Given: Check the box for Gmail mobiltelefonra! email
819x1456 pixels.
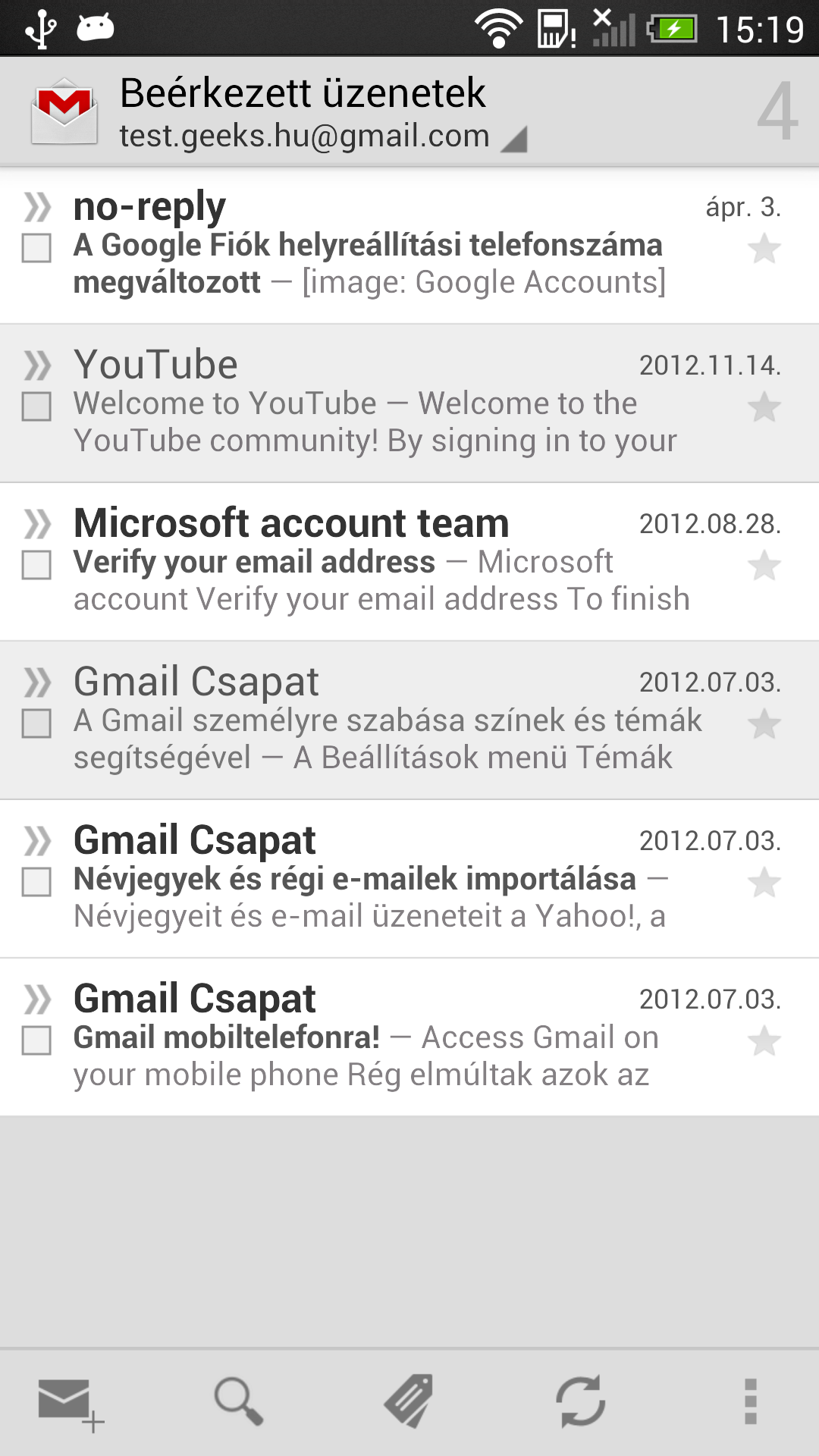Looking at the screenshot, I should (36, 1040).
